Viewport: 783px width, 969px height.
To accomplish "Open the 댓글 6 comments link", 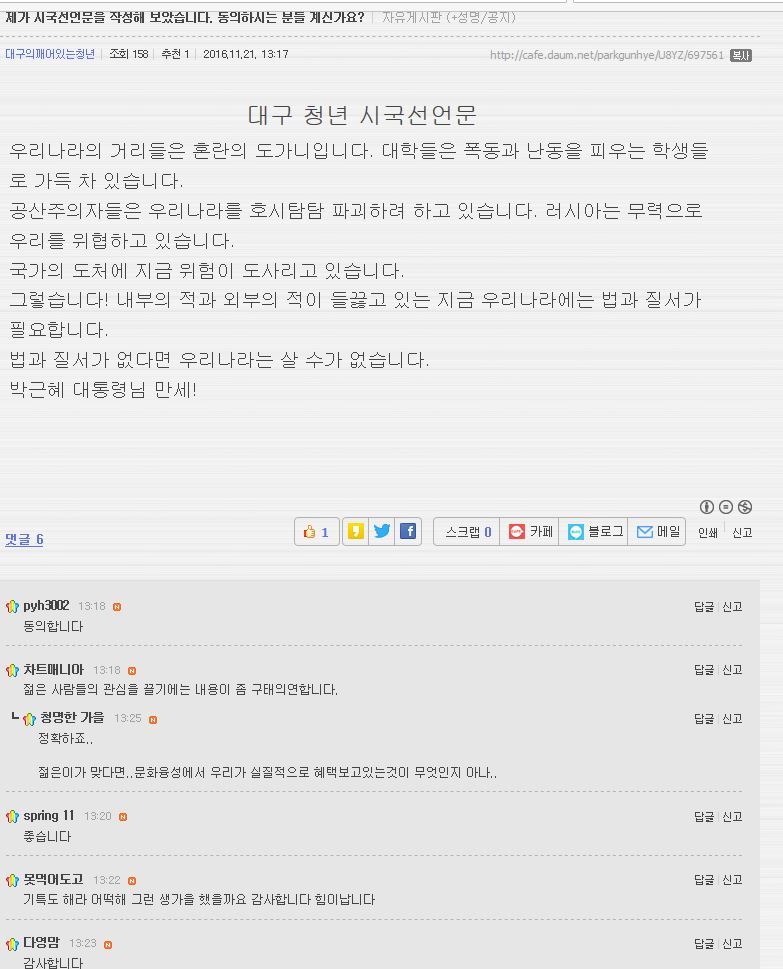I will tap(24, 539).
